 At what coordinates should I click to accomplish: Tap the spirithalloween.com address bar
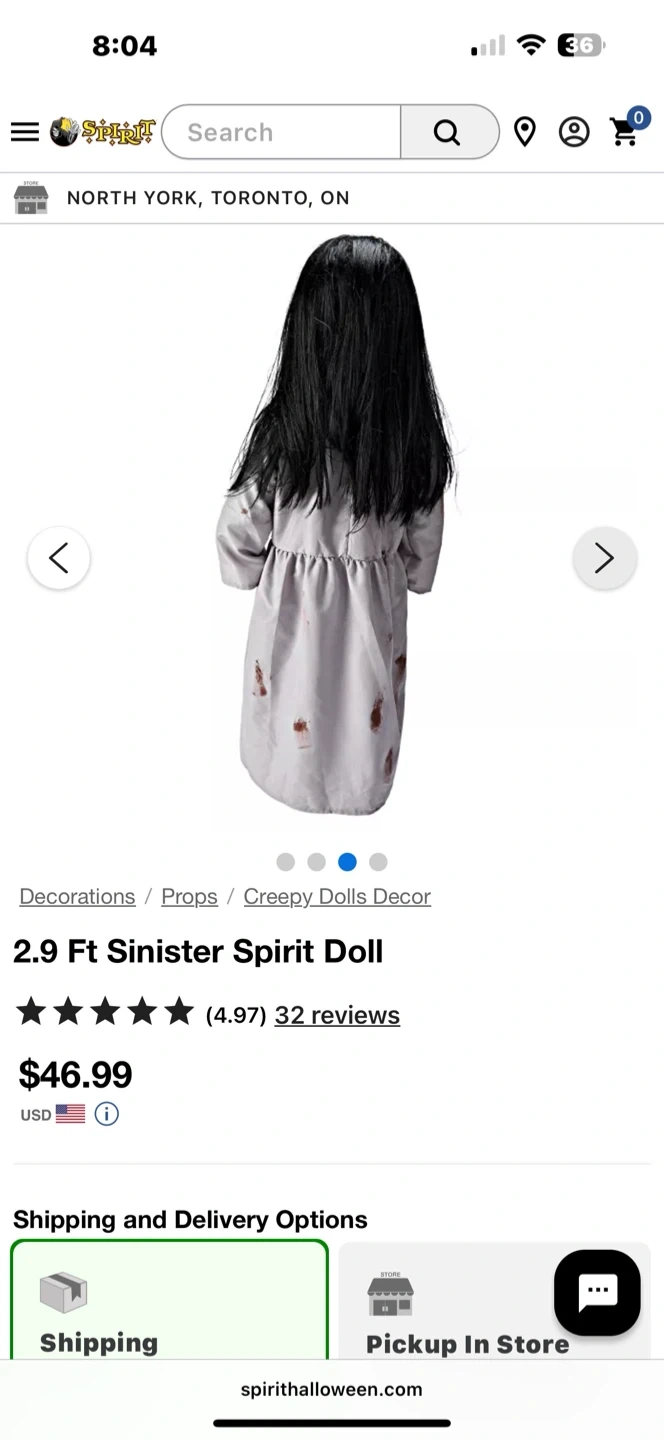[332, 1389]
